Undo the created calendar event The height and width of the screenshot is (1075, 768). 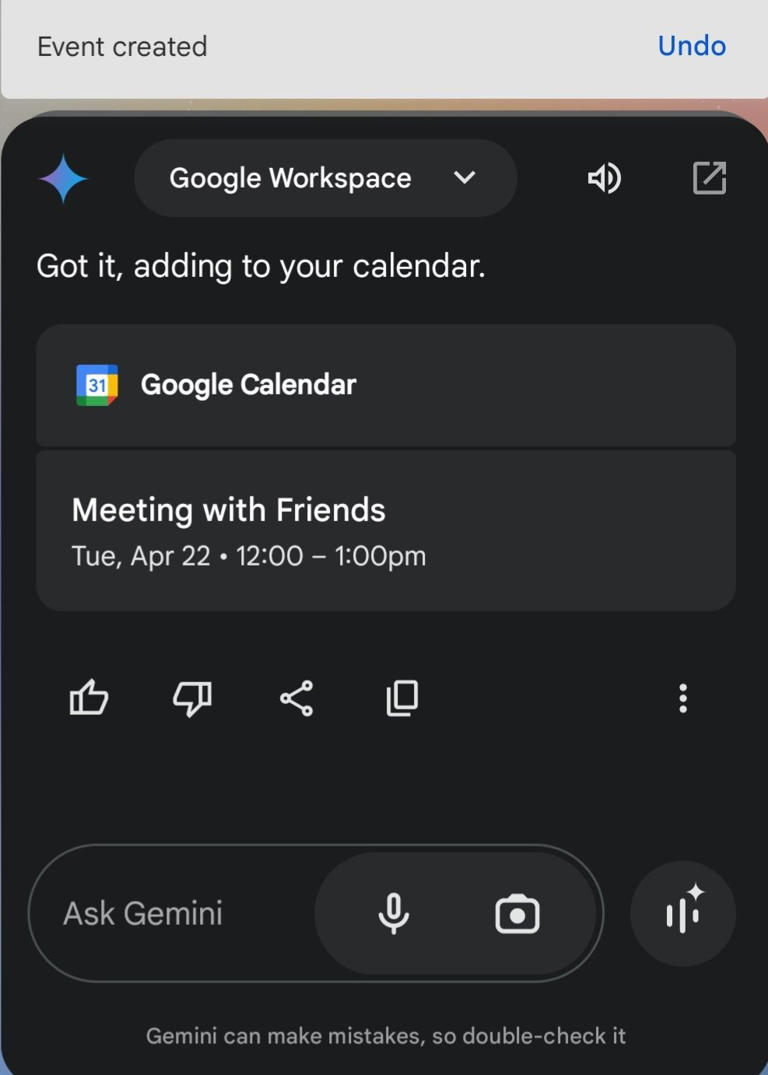coord(691,45)
